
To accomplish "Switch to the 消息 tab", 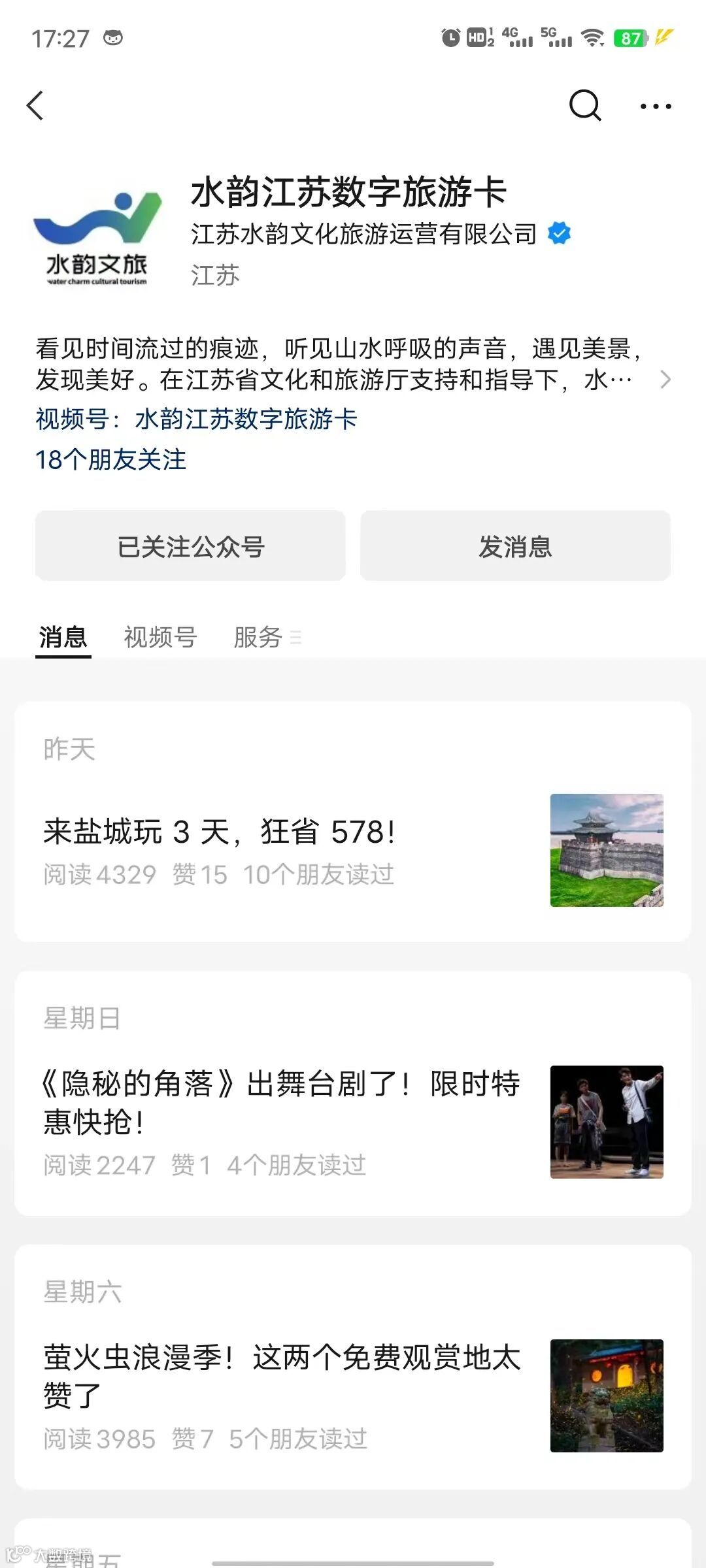I will pyautogui.click(x=63, y=637).
